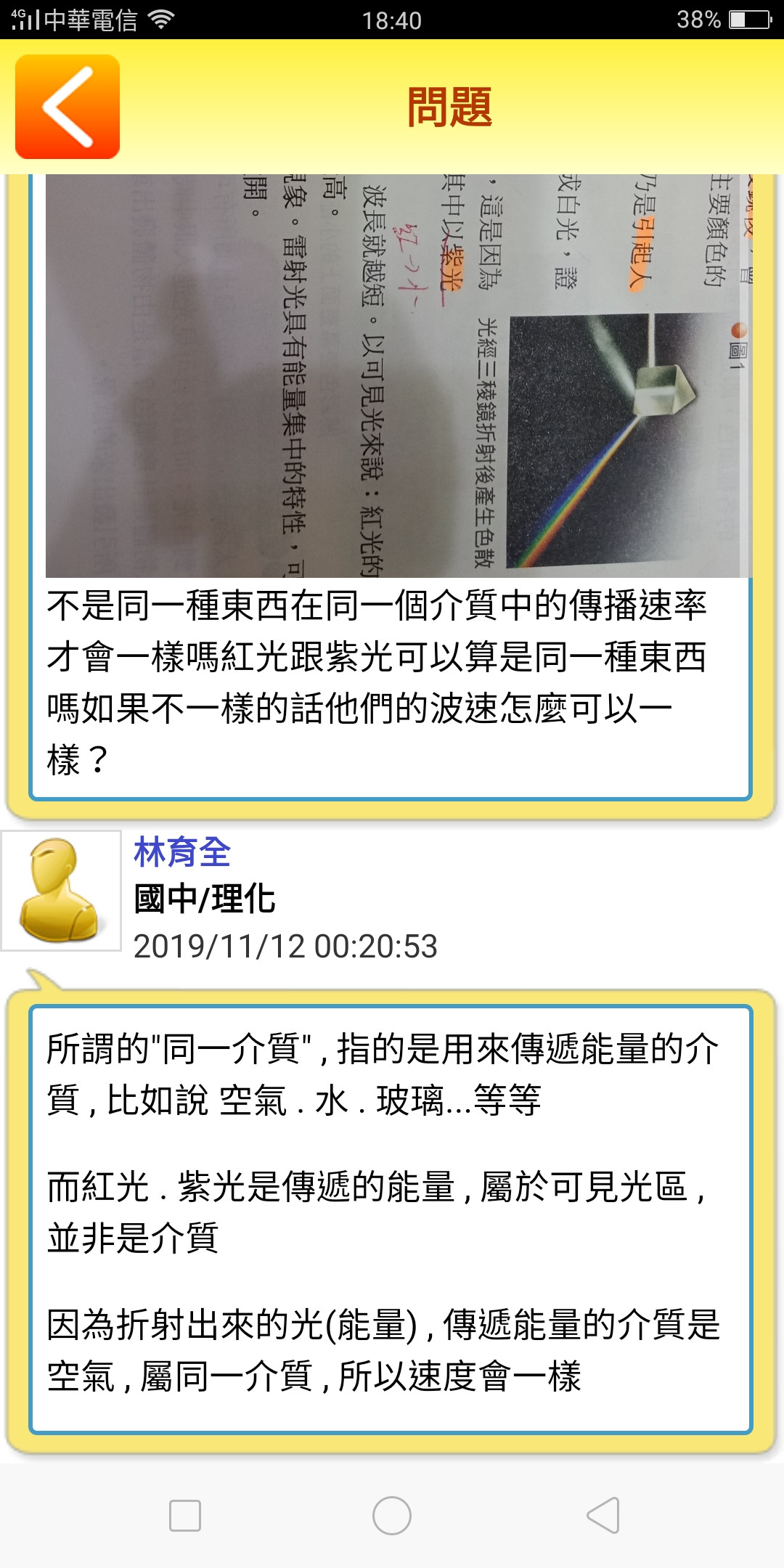
Task: Tap the system back triangle
Action: point(603,1516)
